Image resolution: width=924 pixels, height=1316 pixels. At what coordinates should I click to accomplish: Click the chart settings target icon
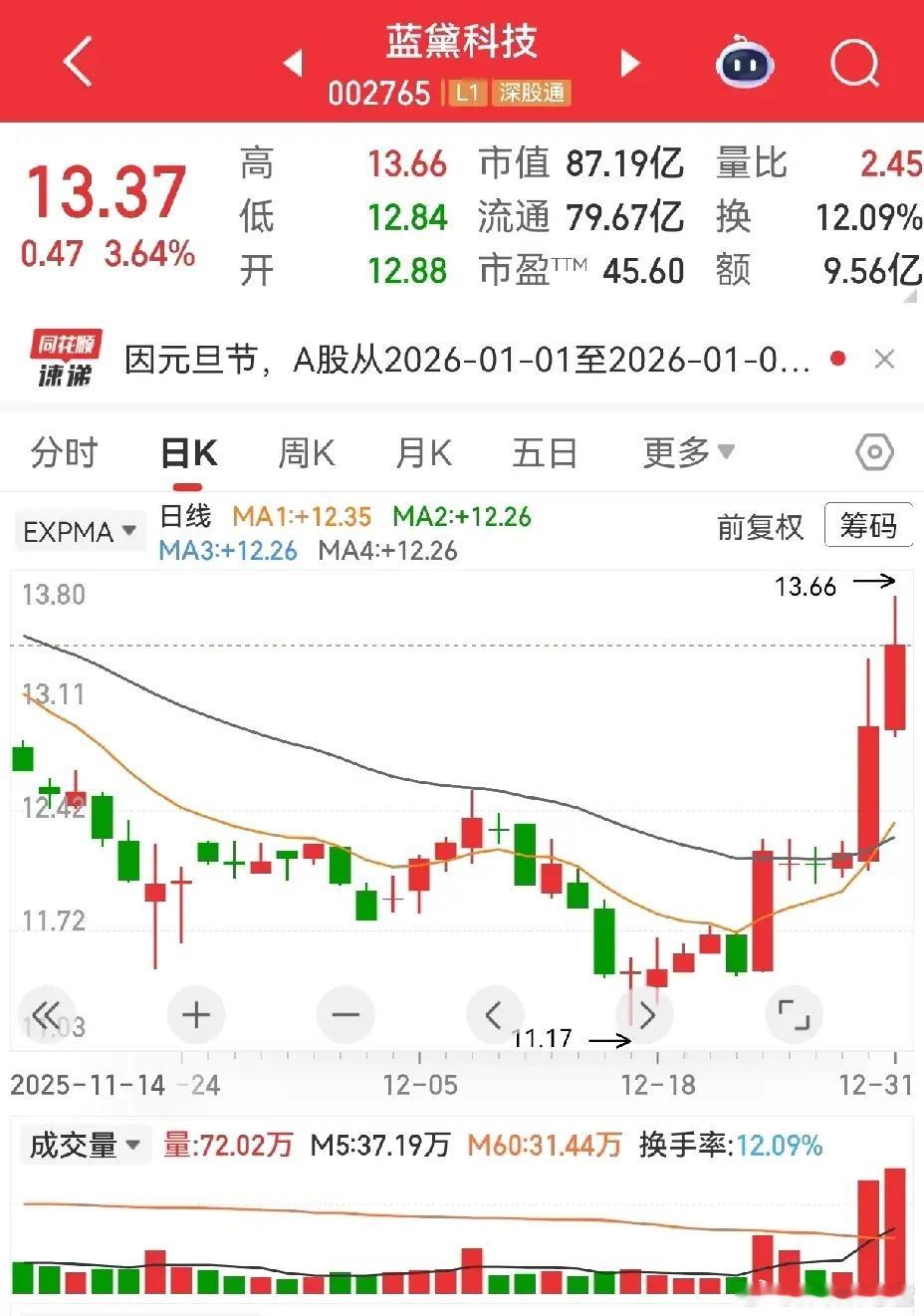tap(874, 451)
